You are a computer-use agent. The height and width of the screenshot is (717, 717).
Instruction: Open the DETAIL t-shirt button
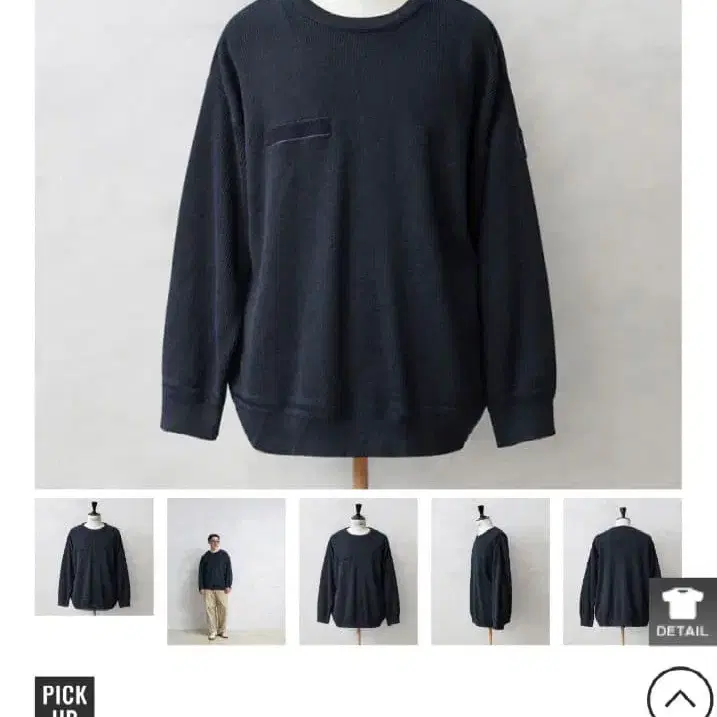tap(682, 611)
